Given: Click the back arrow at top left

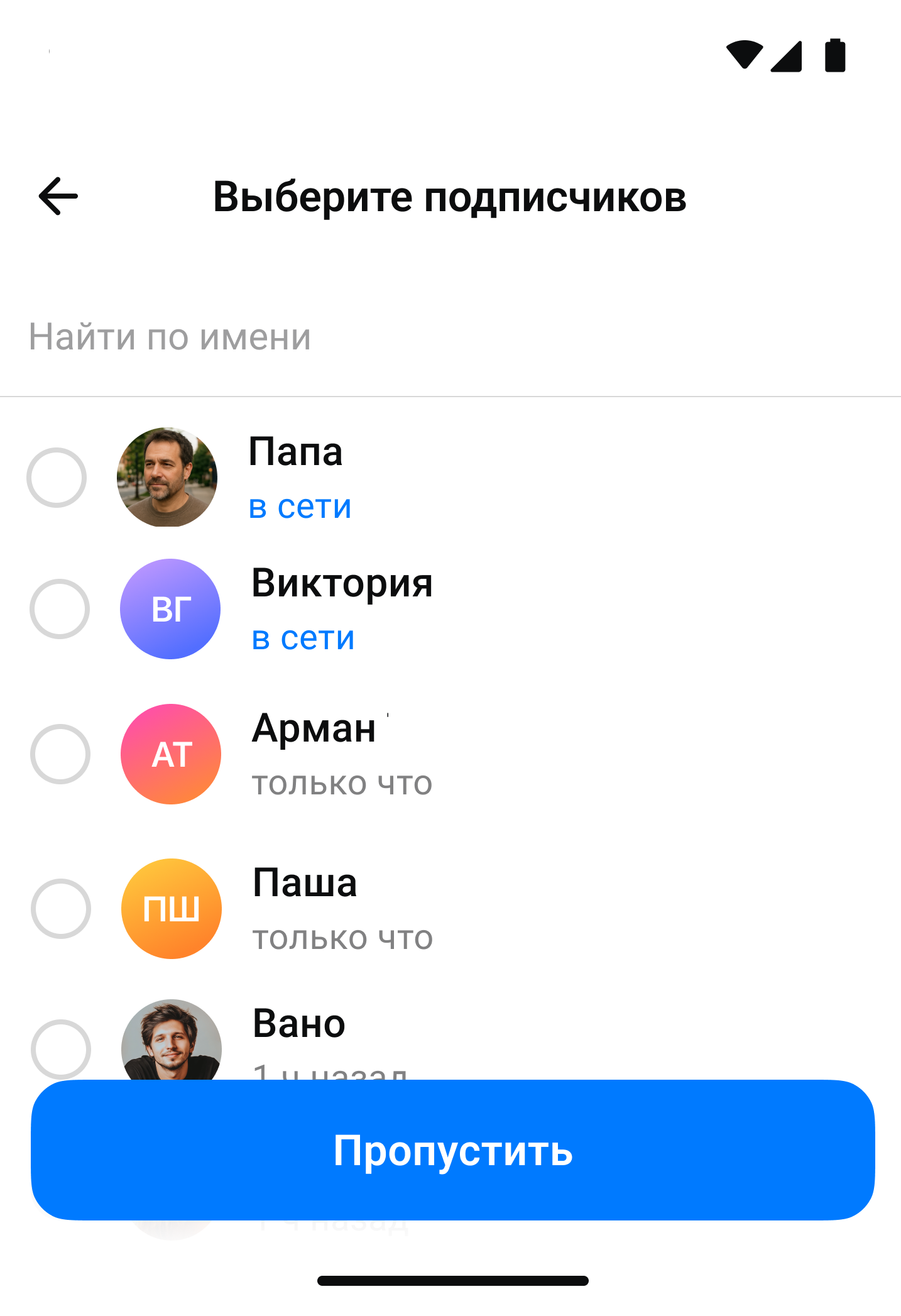Looking at the screenshot, I should click(x=57, y=197).
